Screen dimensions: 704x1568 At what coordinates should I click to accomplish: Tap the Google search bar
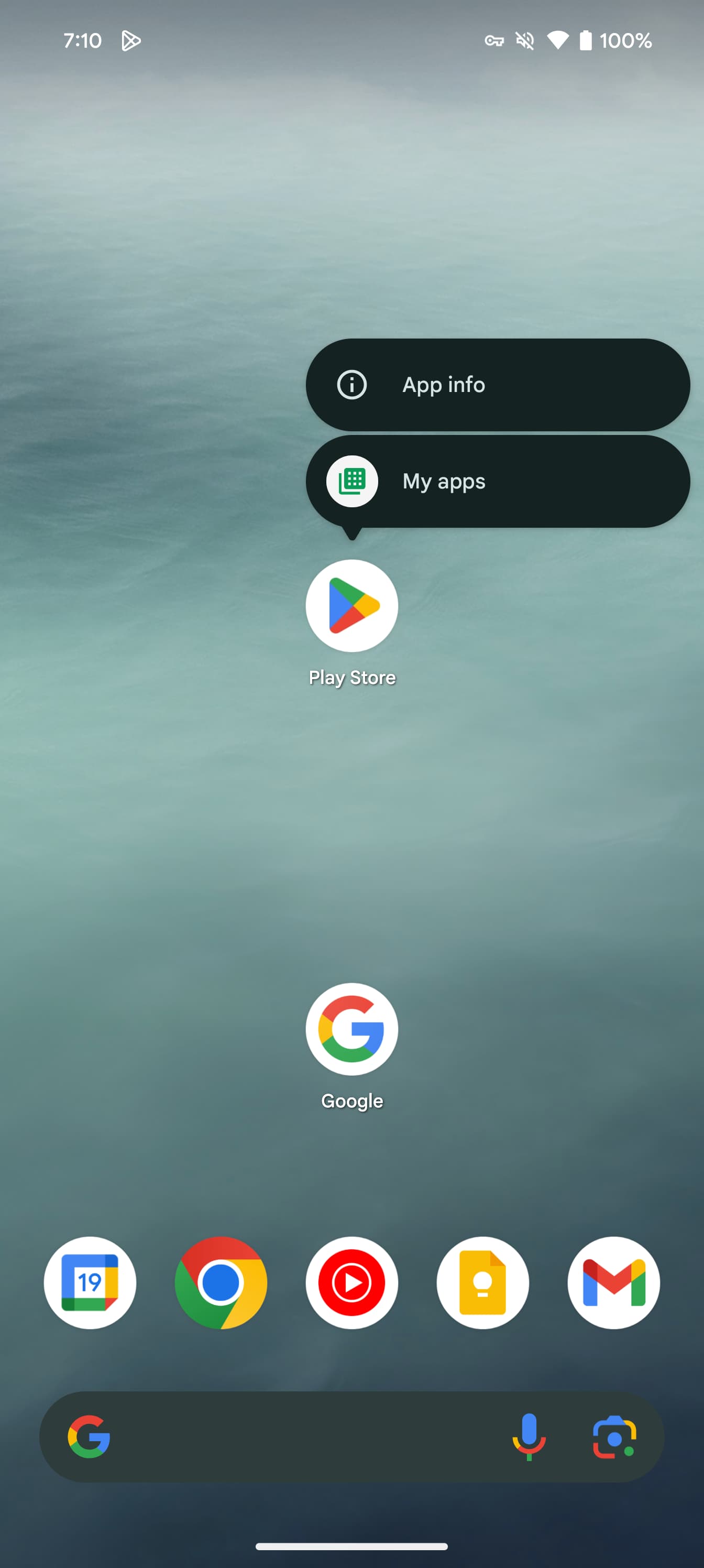[304, 1436]
